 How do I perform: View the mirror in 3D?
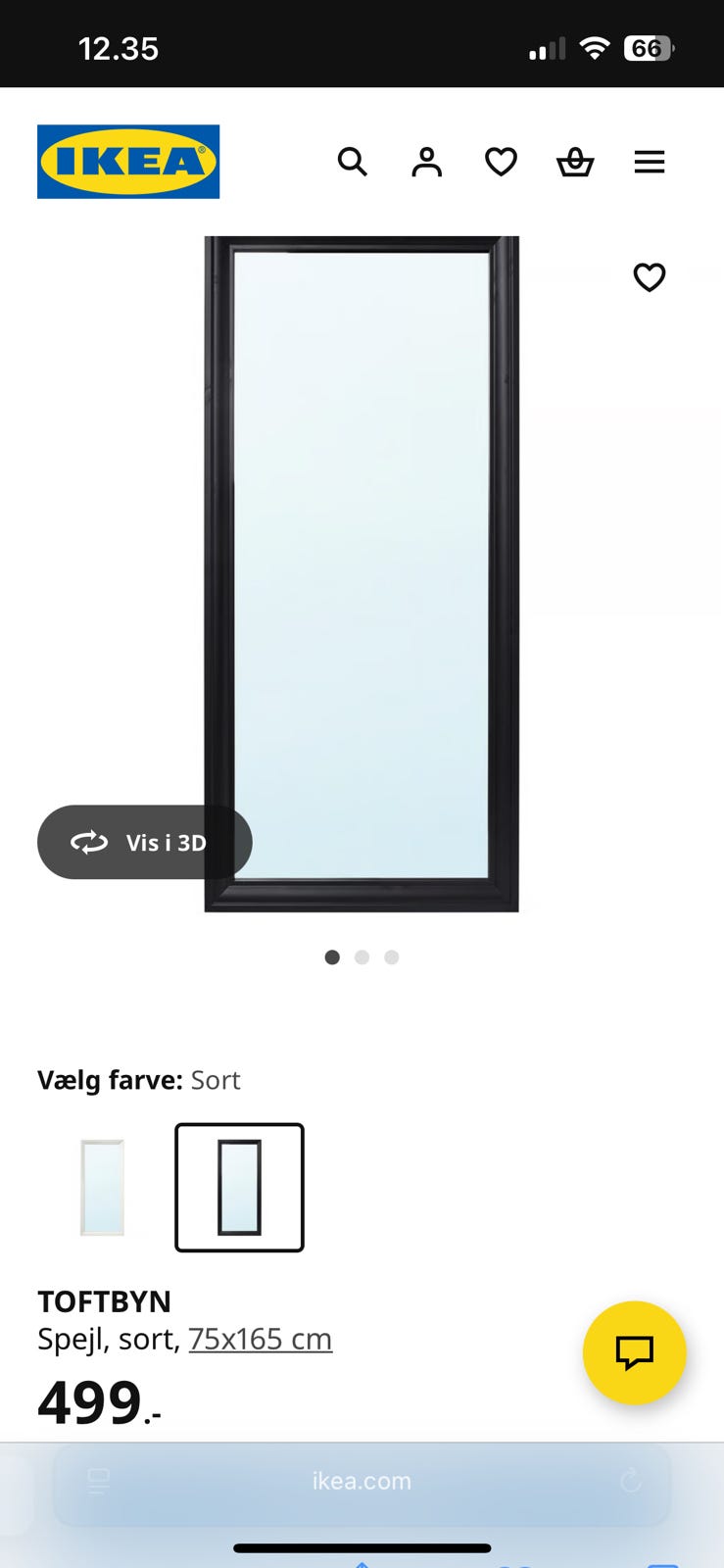tap(144, 842)
